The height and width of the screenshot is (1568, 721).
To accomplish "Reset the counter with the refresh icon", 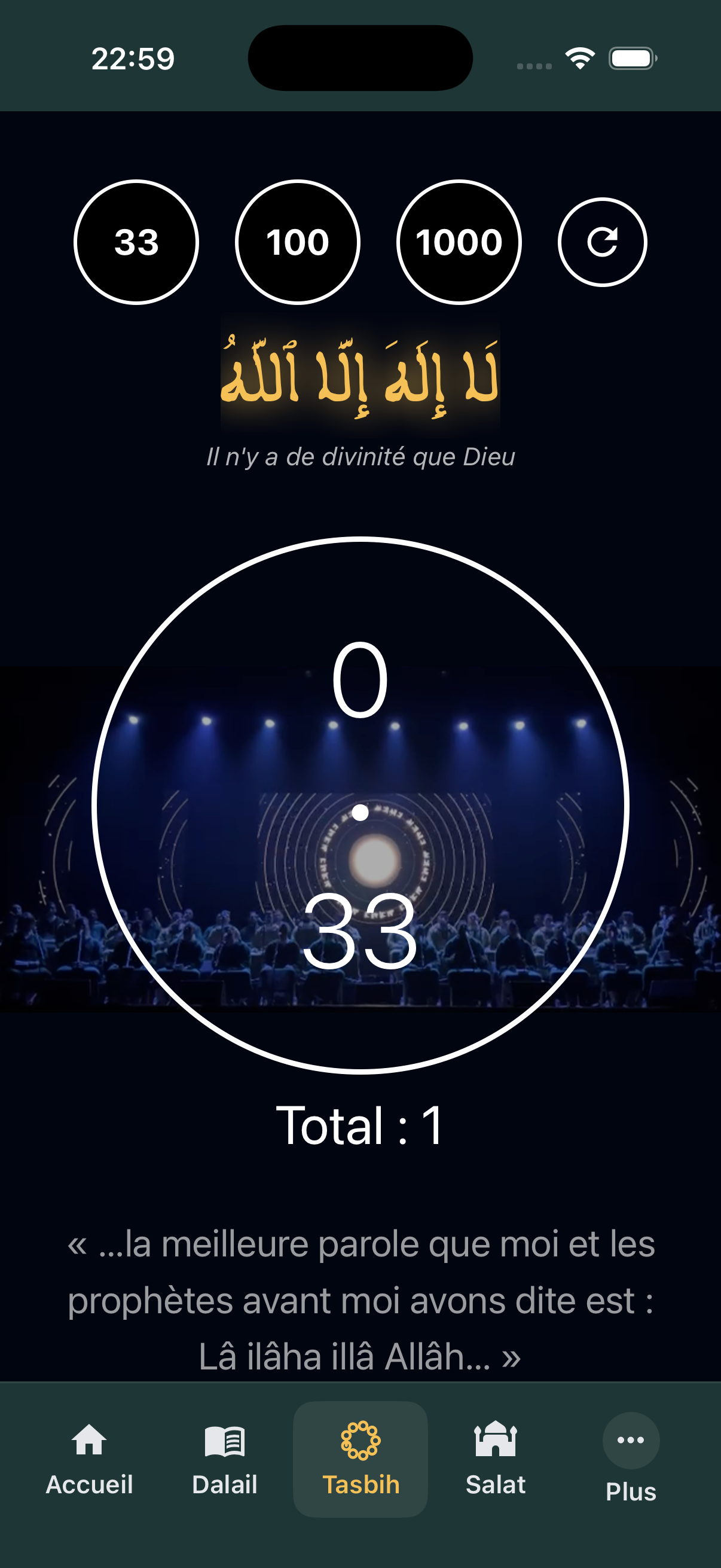I will coord(602,242).
